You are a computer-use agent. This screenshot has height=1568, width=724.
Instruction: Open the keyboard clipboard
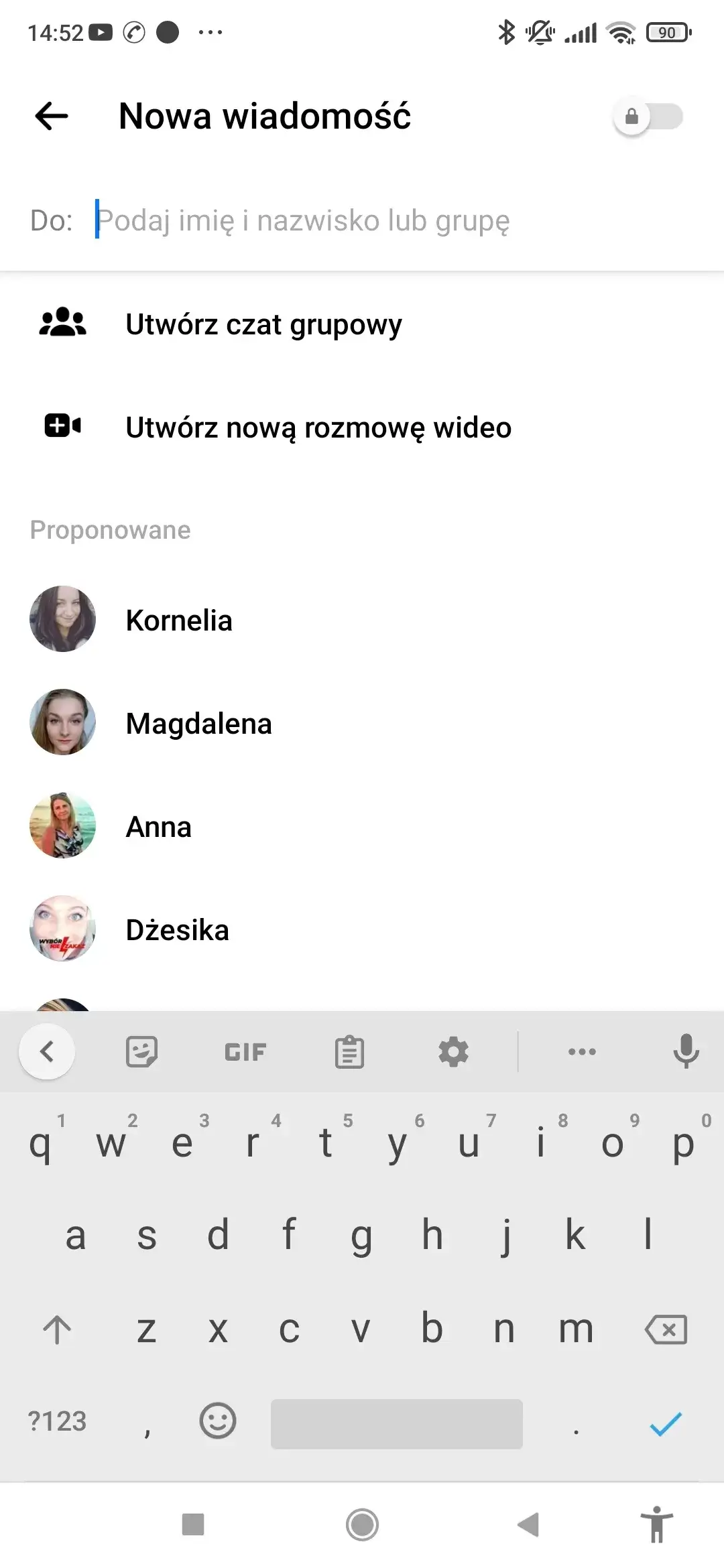(x=349, y=1051)
